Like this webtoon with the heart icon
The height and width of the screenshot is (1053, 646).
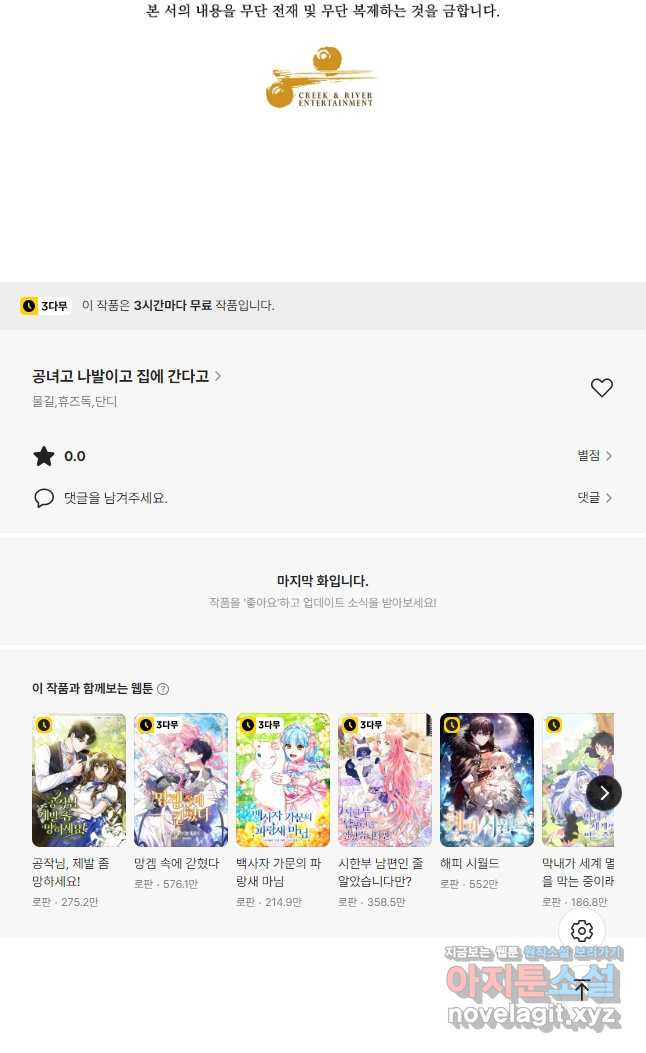pos(601,388)
